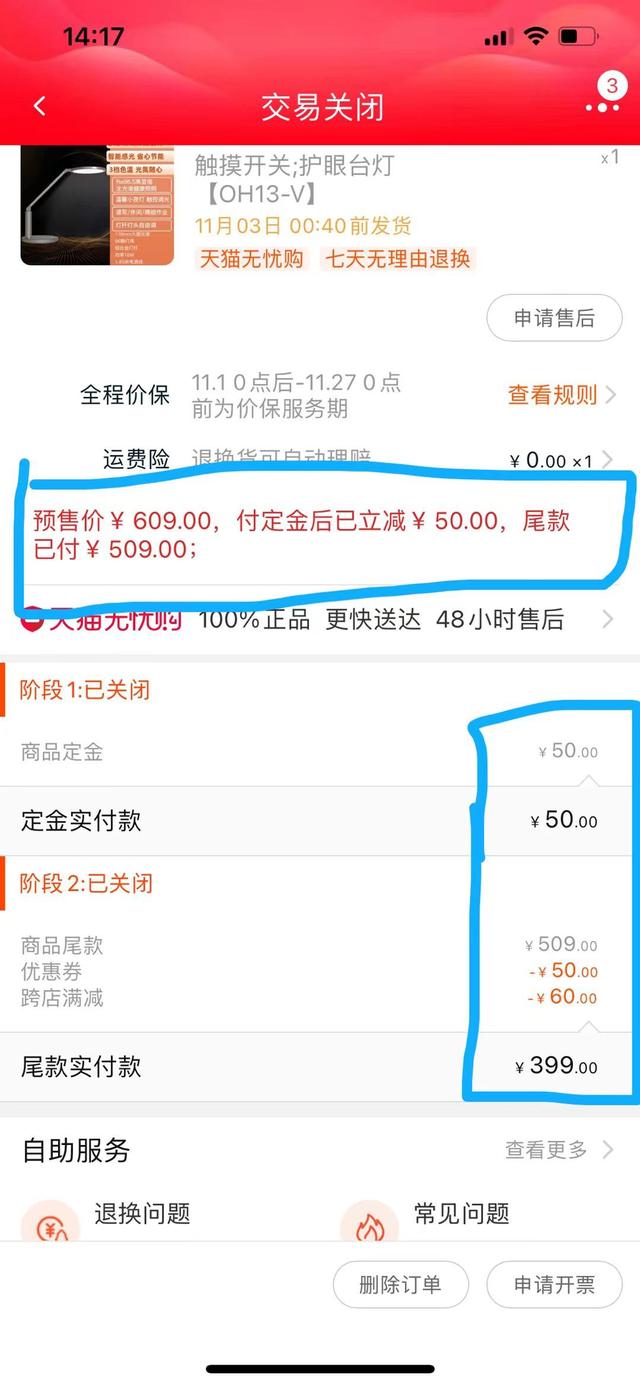This screenshot has height=1387, width=640.
Task: Tap 申请售后 to request after-sales service
Action: 554,318
